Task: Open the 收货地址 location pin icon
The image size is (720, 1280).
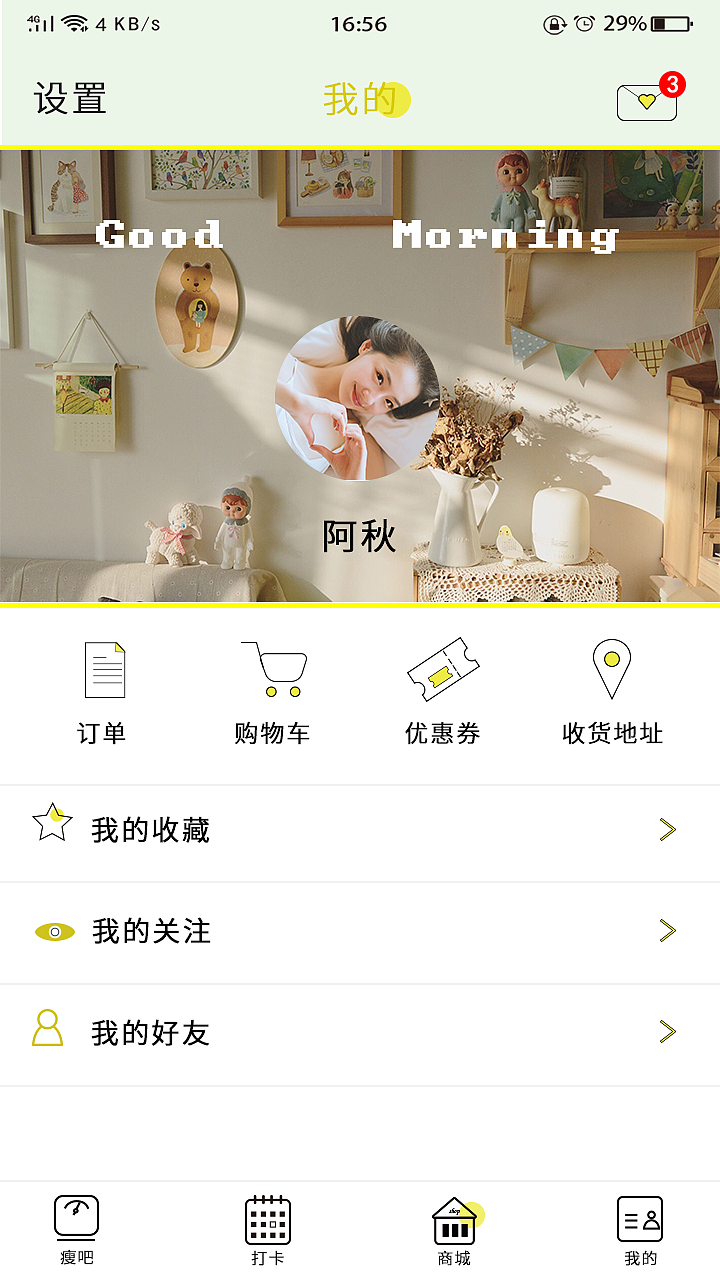Action: point(612,668)
